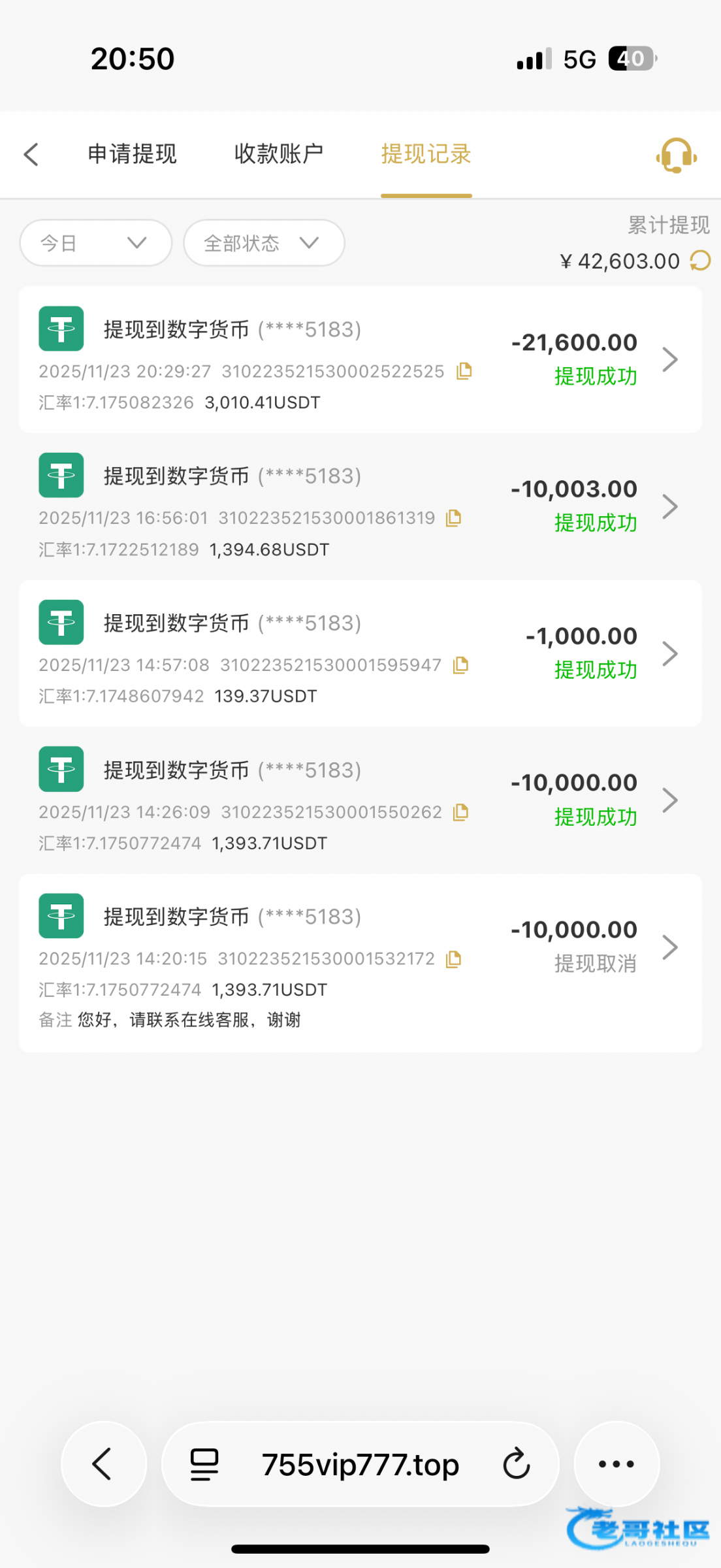721x1568 pixels.
Task: Contact customer service via headset icon
Action: click(x=676, y=155)
